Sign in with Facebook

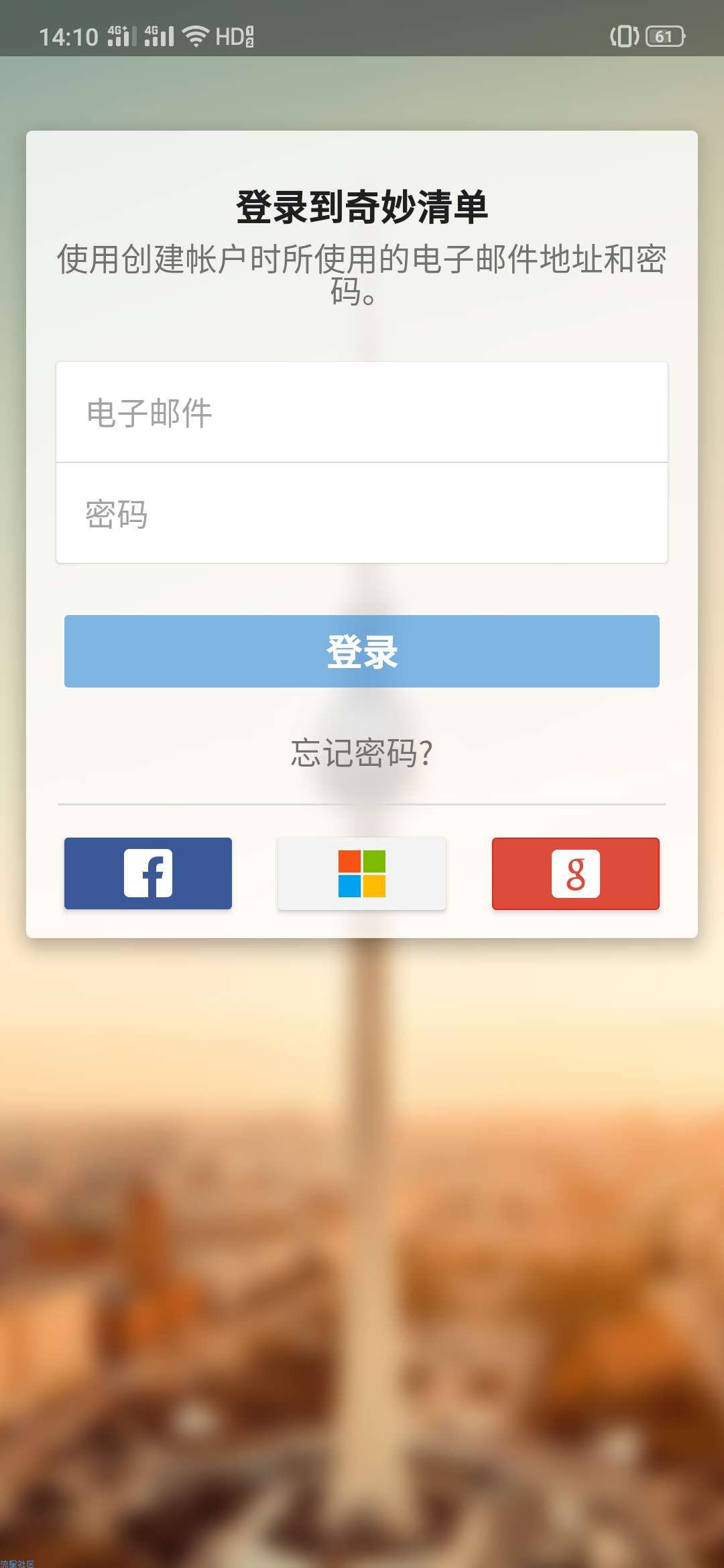(148, 873)
